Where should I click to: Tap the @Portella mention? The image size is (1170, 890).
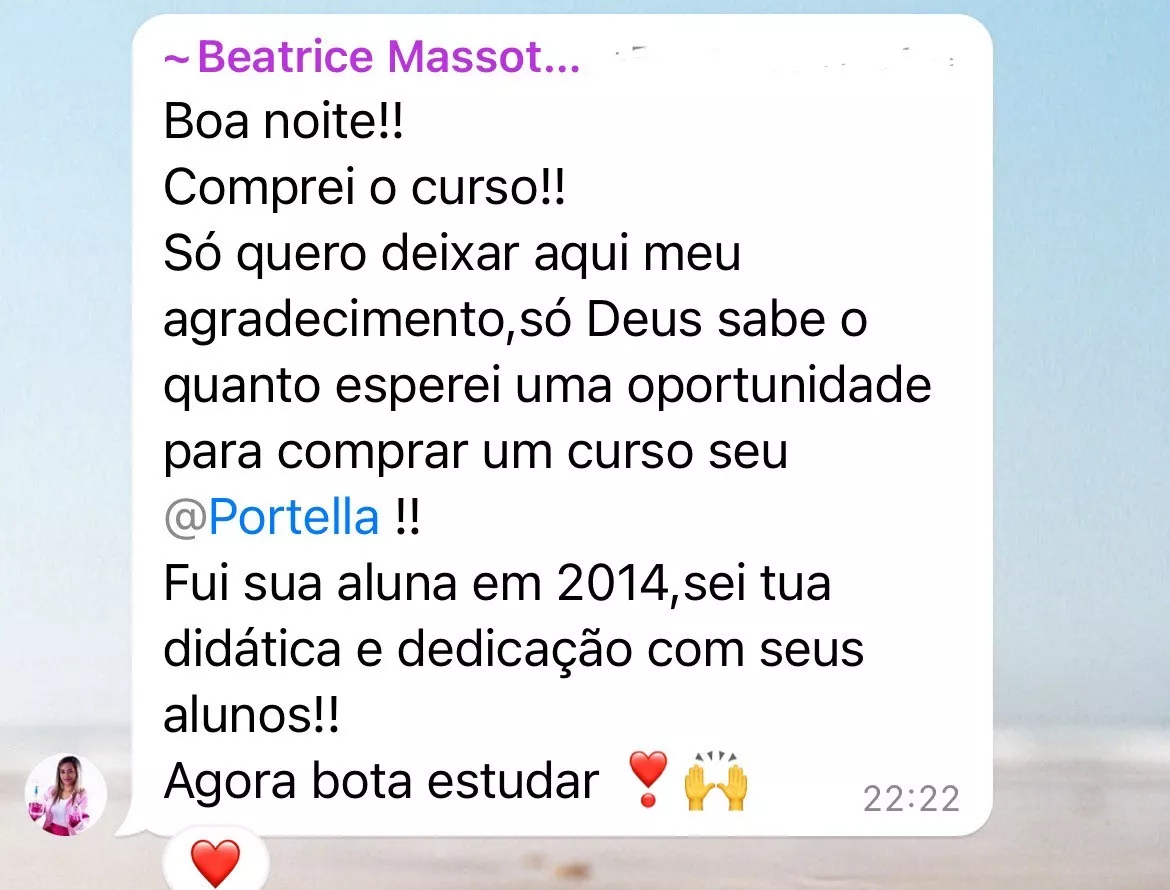coord(272,517)
